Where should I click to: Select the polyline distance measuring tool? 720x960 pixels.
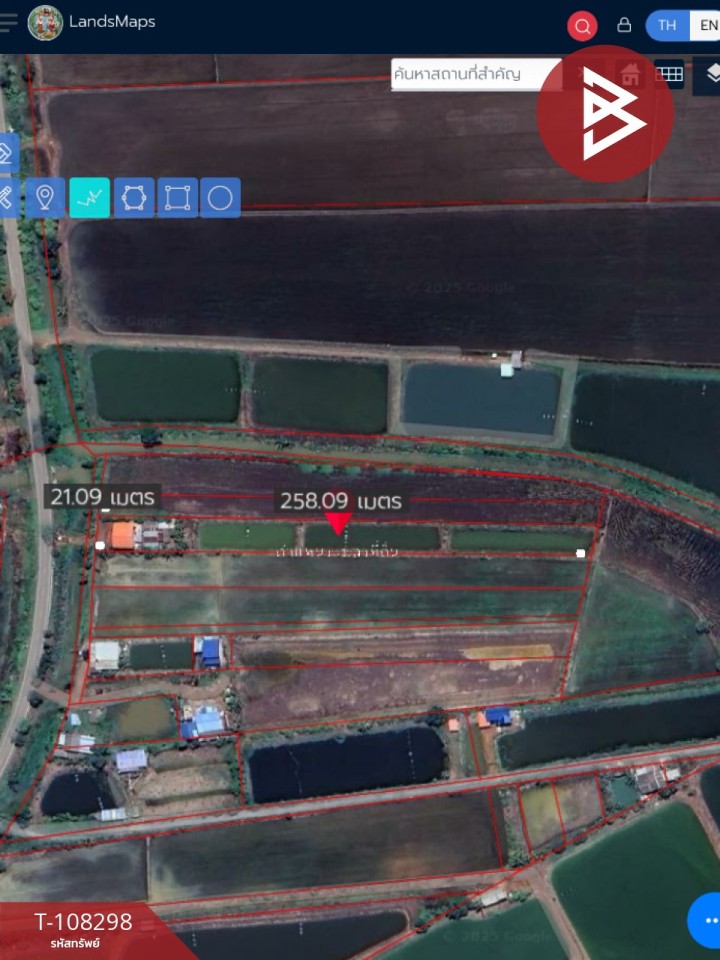pos(90,197)
